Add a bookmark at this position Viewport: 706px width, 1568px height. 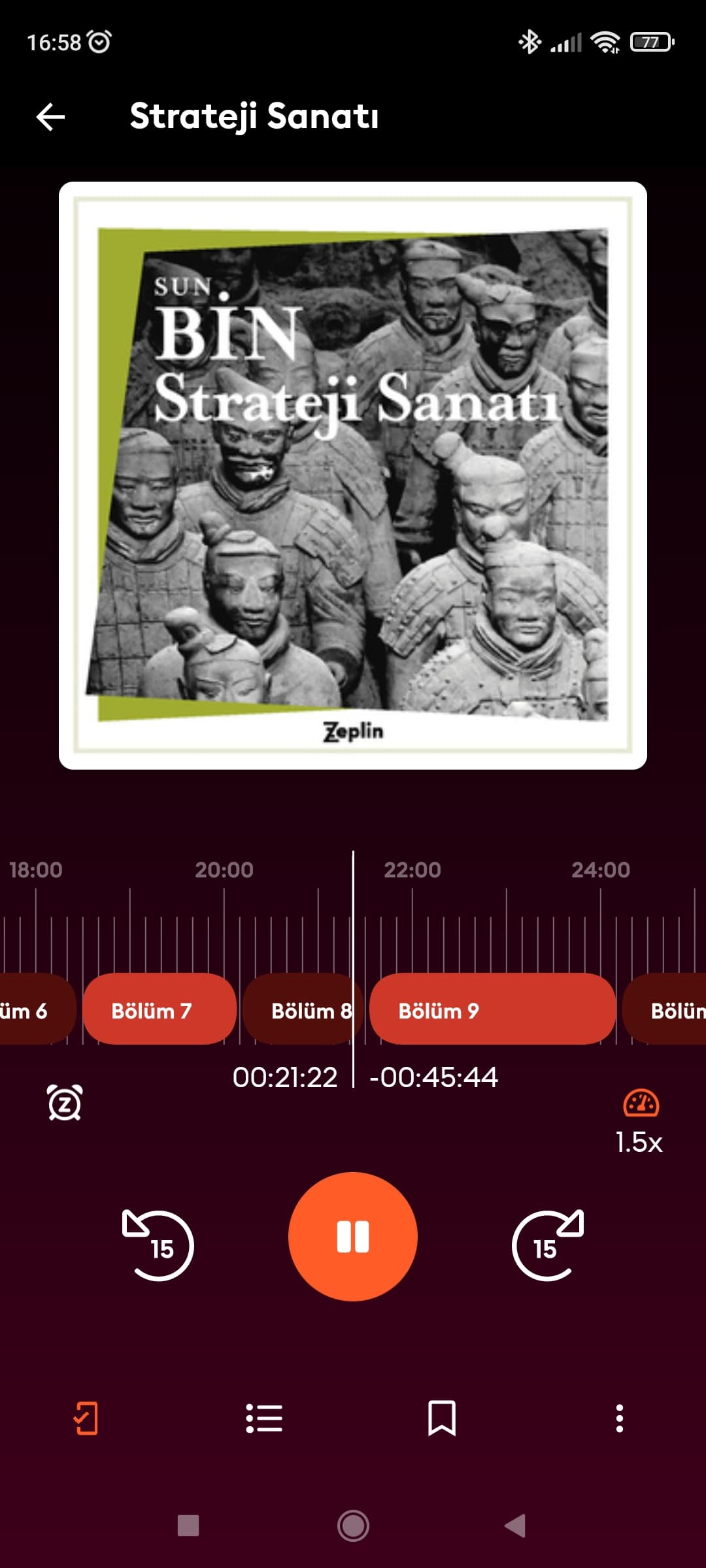(442, 1418)
